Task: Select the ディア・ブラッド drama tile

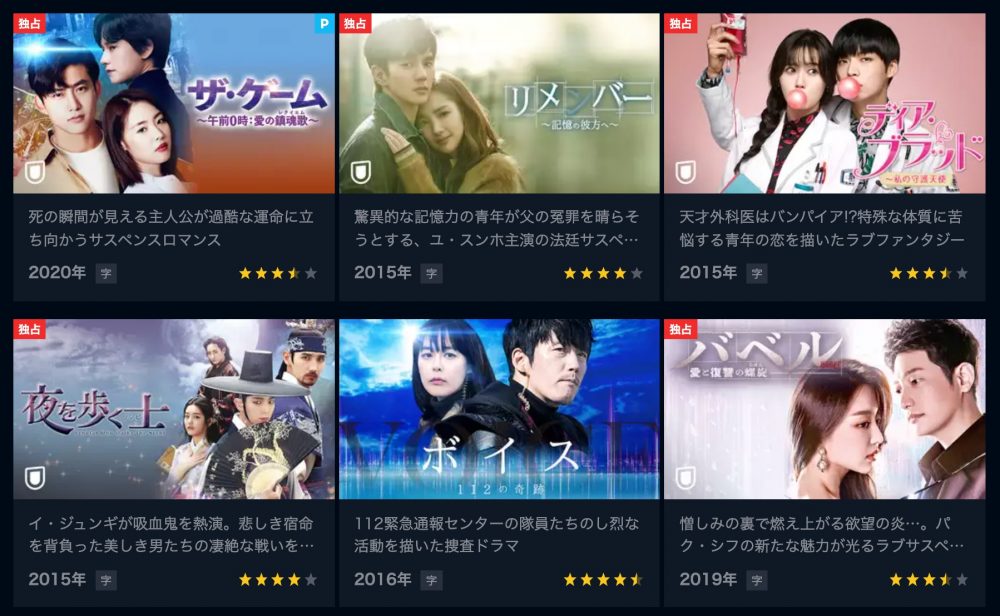Action: click(824, 104)
